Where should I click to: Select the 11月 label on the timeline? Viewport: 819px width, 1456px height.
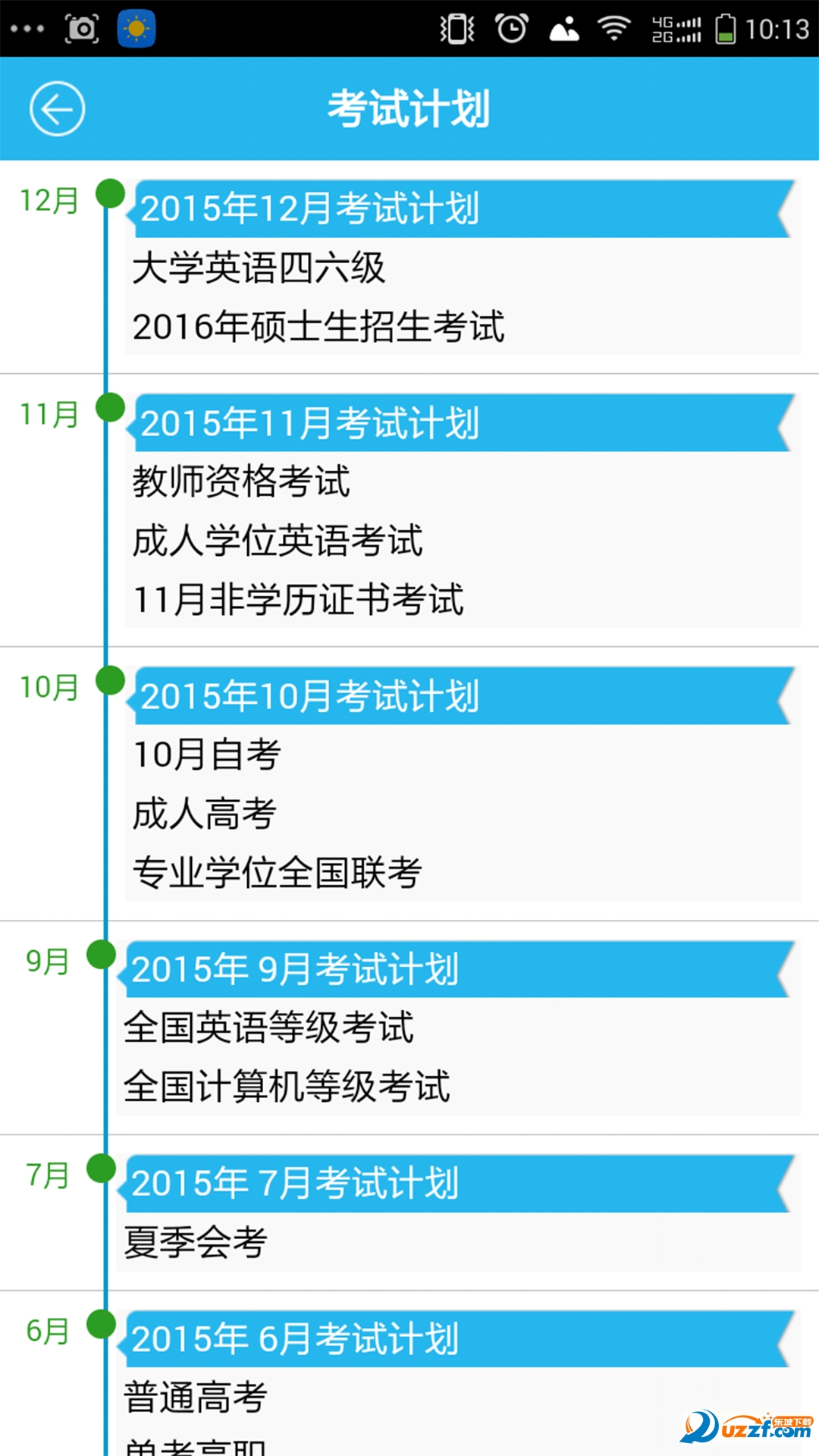pyautogui.click(x=48, y=413)
